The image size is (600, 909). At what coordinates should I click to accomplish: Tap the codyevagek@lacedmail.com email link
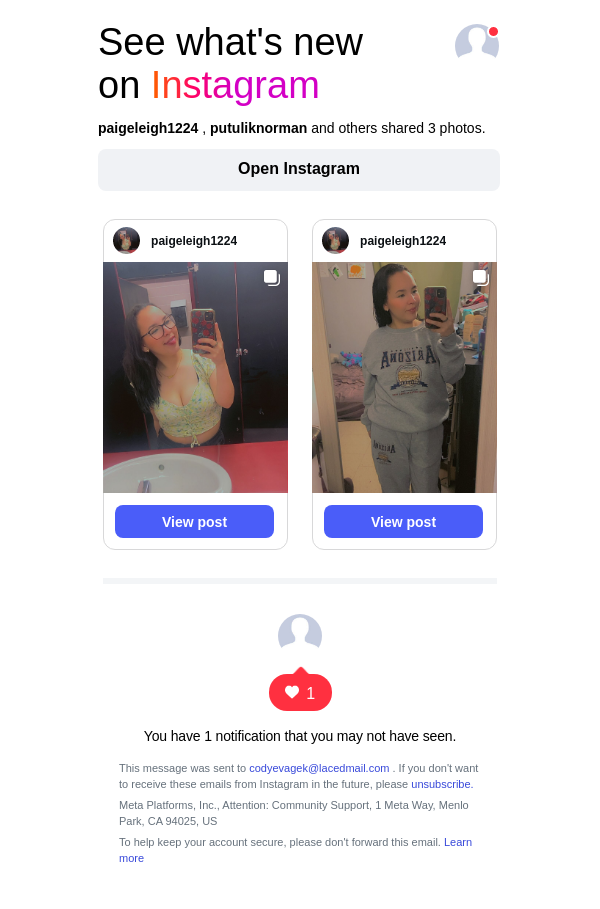point(319,768)
